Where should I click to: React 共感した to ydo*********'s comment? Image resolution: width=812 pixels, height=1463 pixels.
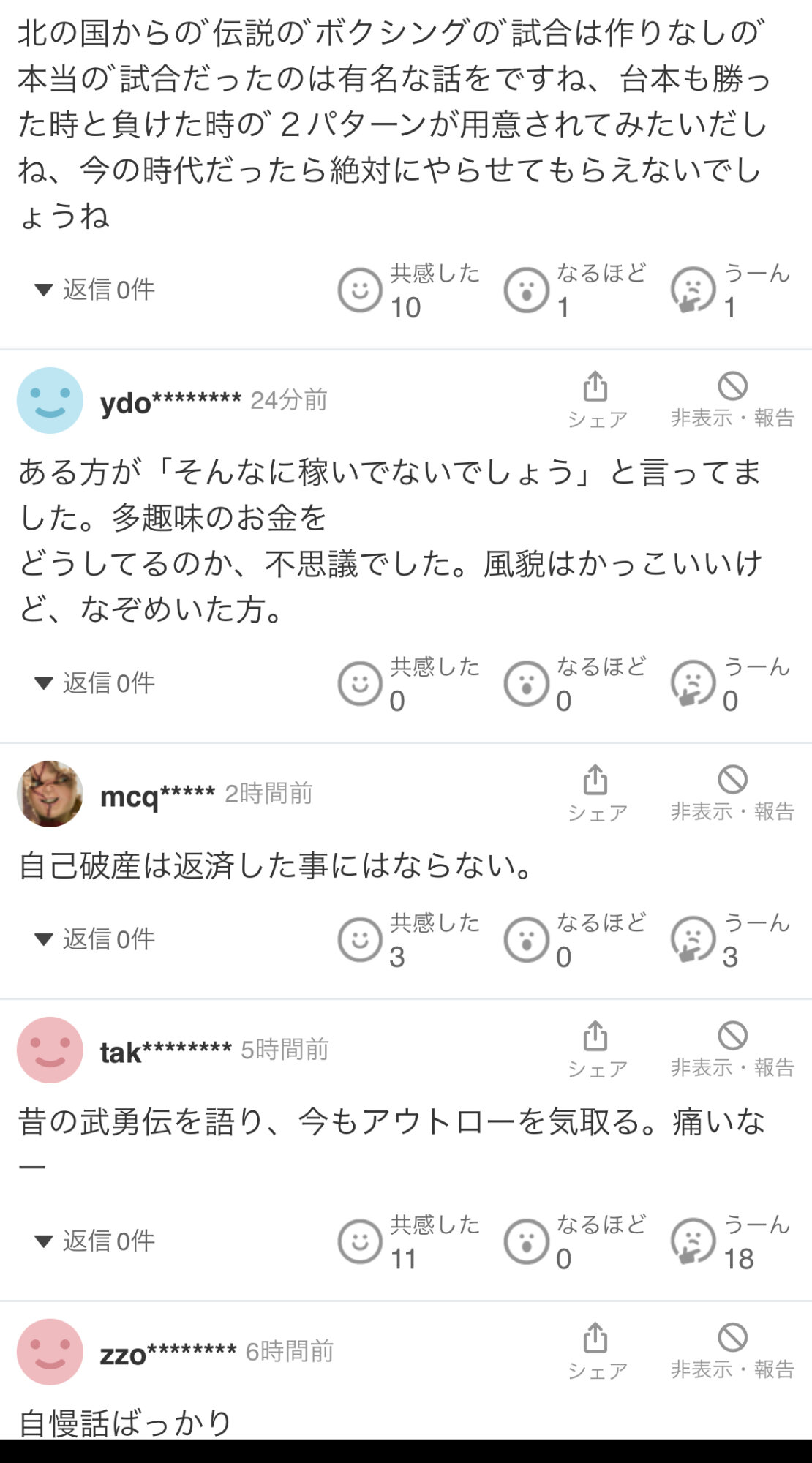[x=360, y=684]
